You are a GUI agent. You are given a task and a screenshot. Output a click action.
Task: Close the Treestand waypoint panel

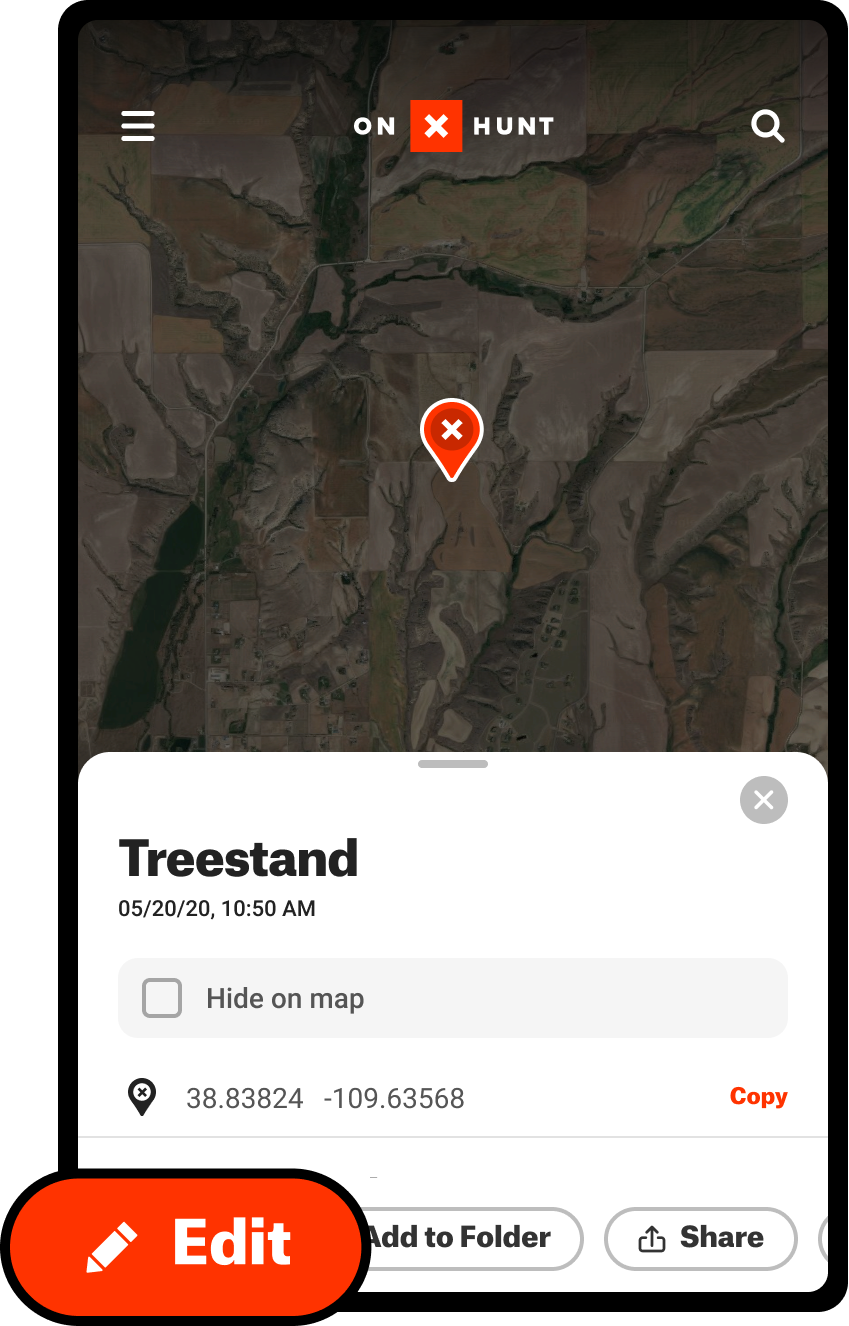coord(764,800)
